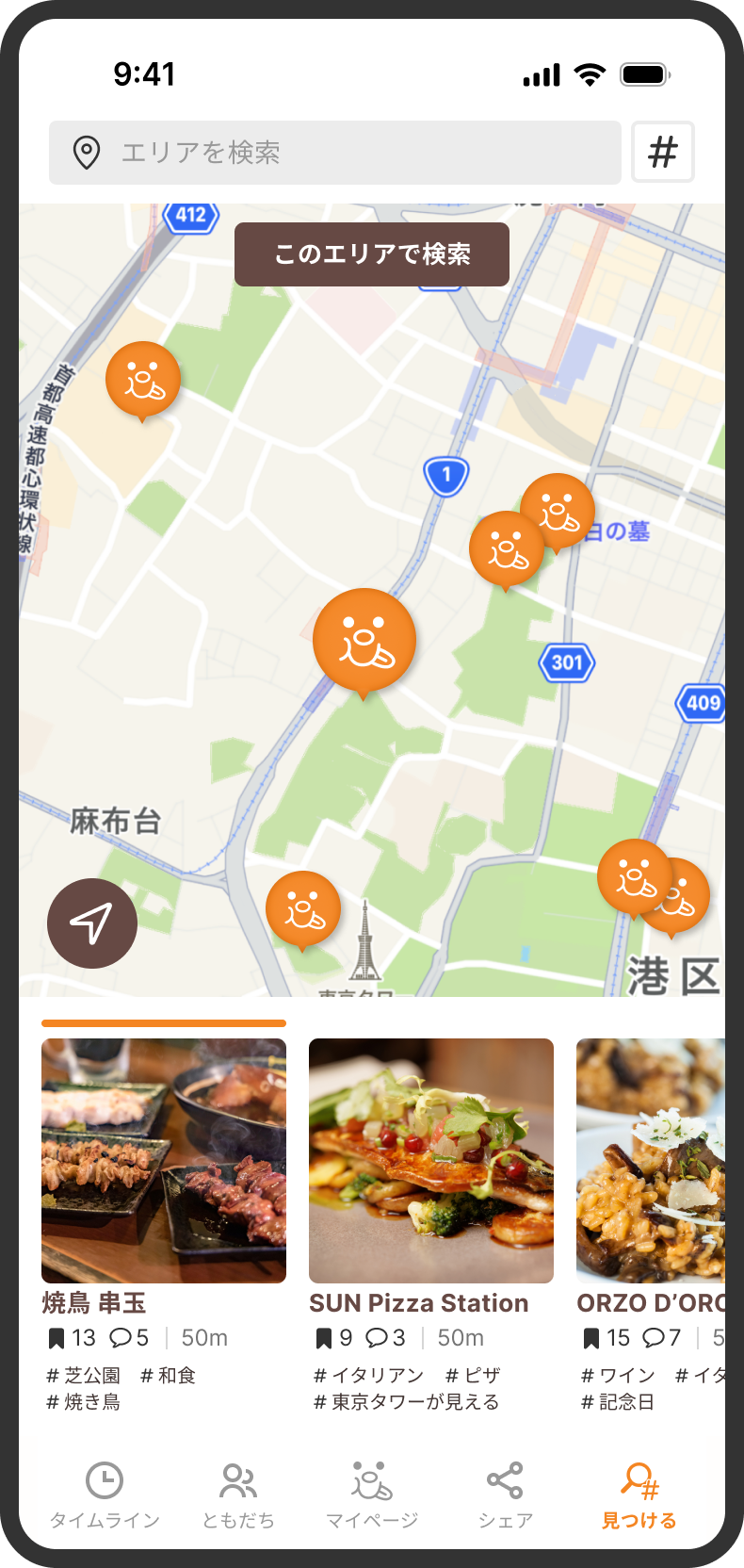This screenshot has height=1568, width=744.
Task: Select the large map pin near route 1
Action: (364, 643)
